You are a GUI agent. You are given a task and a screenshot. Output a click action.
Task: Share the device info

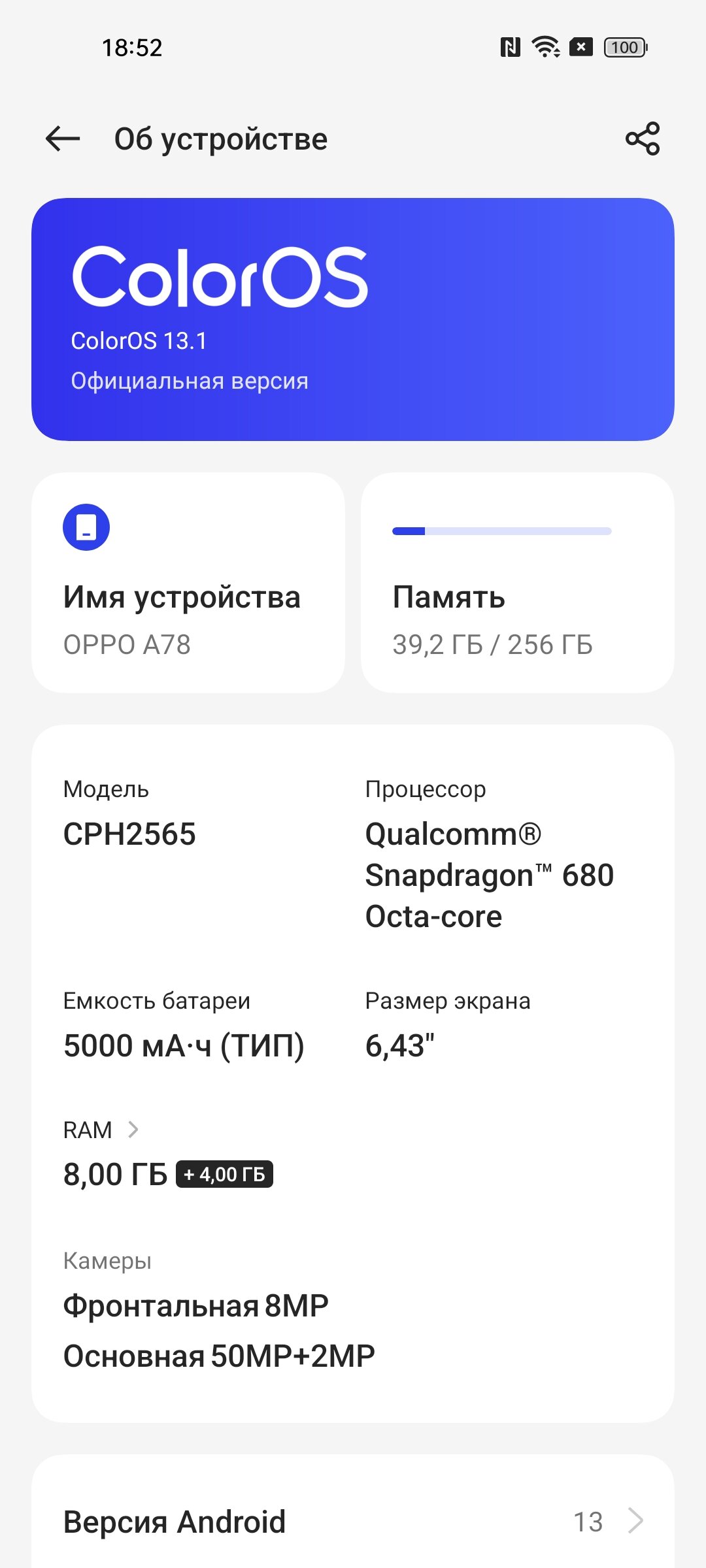tap(643, 139)
